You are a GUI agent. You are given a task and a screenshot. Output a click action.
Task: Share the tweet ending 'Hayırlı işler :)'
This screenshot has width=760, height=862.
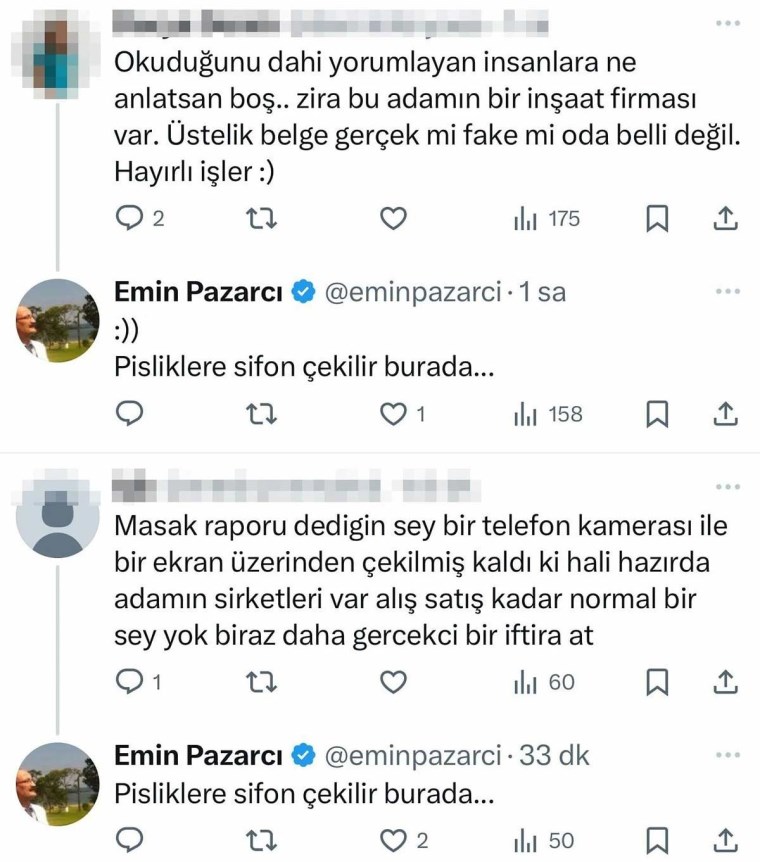727,218
